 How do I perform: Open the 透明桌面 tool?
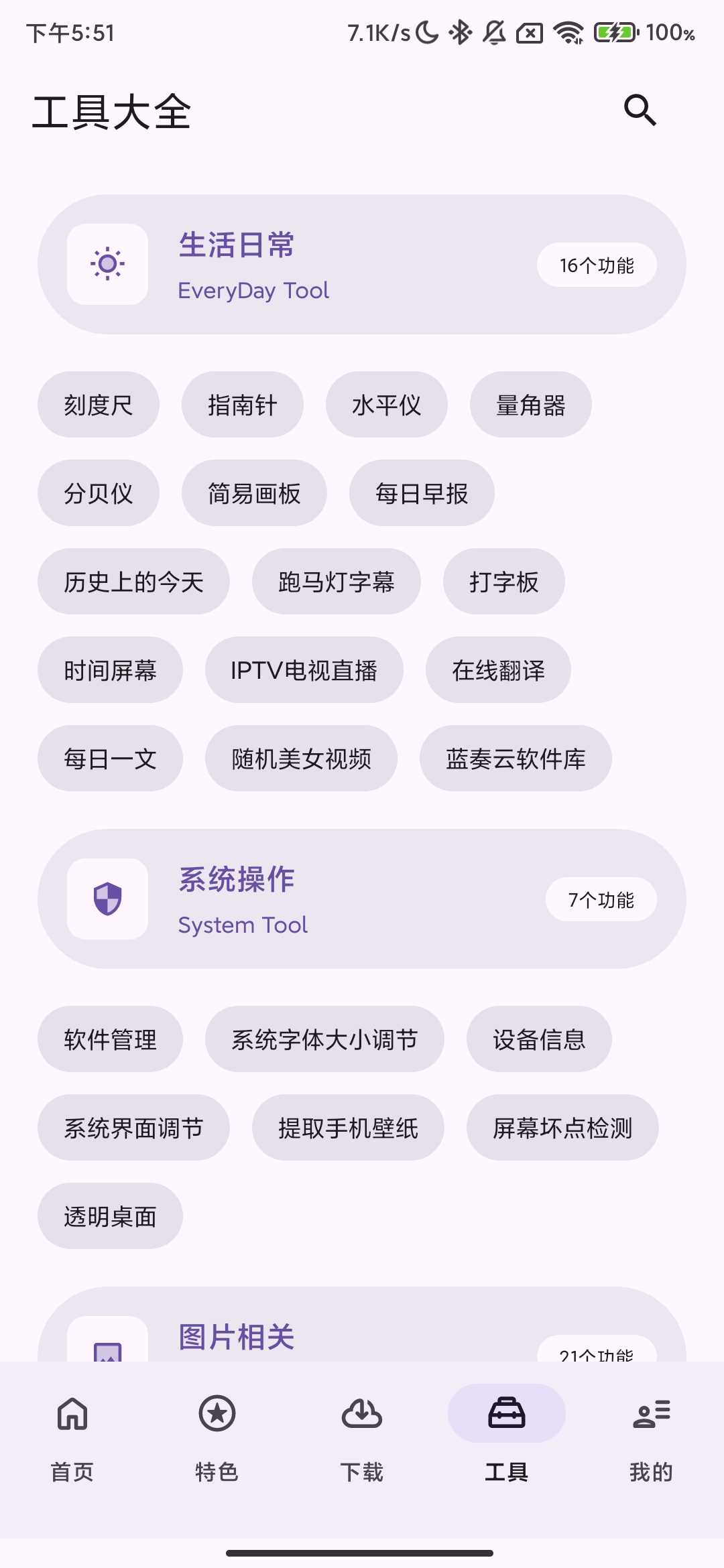(x=110, y=1216)
